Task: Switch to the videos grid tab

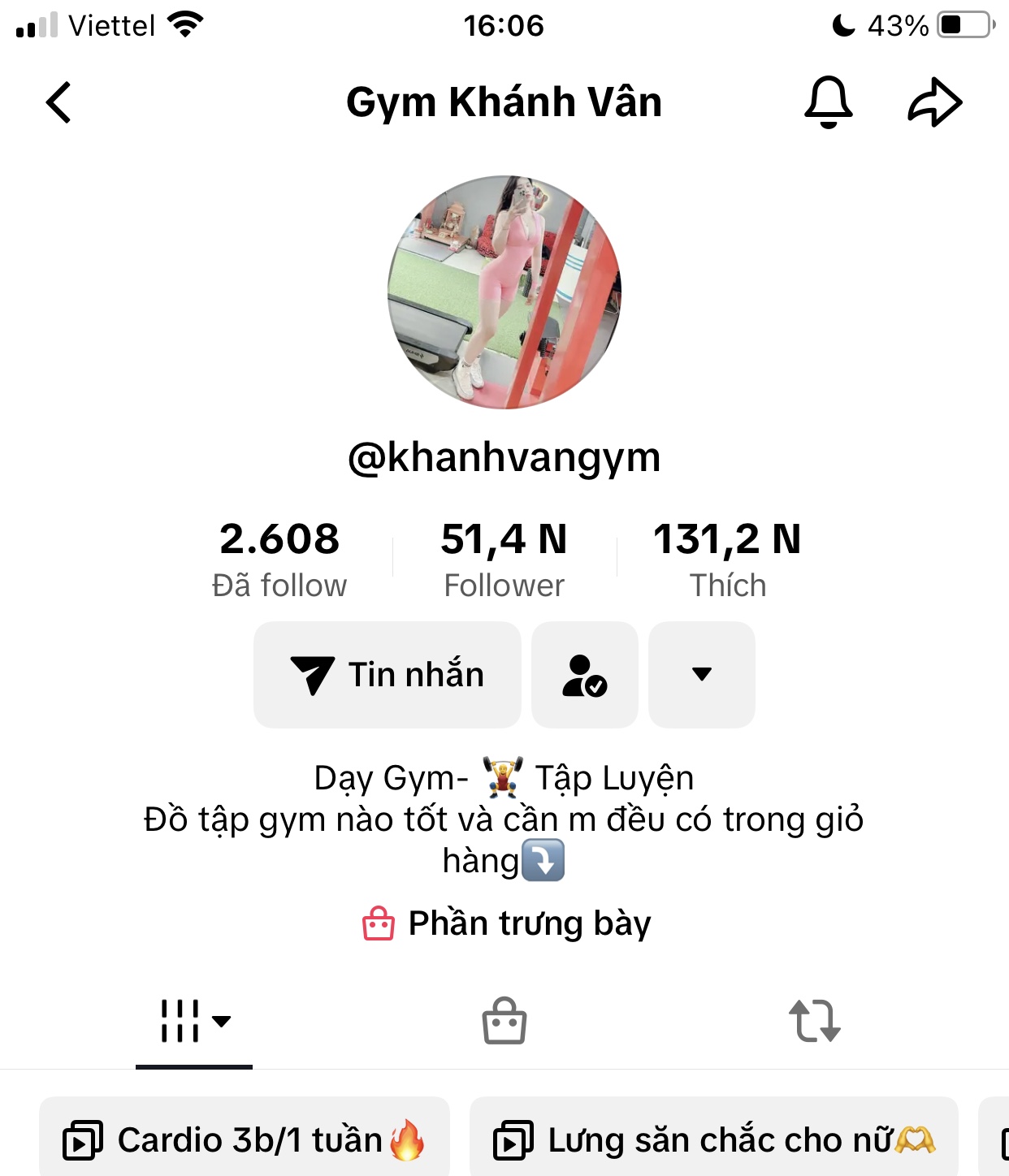Action: click(194, 1021)
